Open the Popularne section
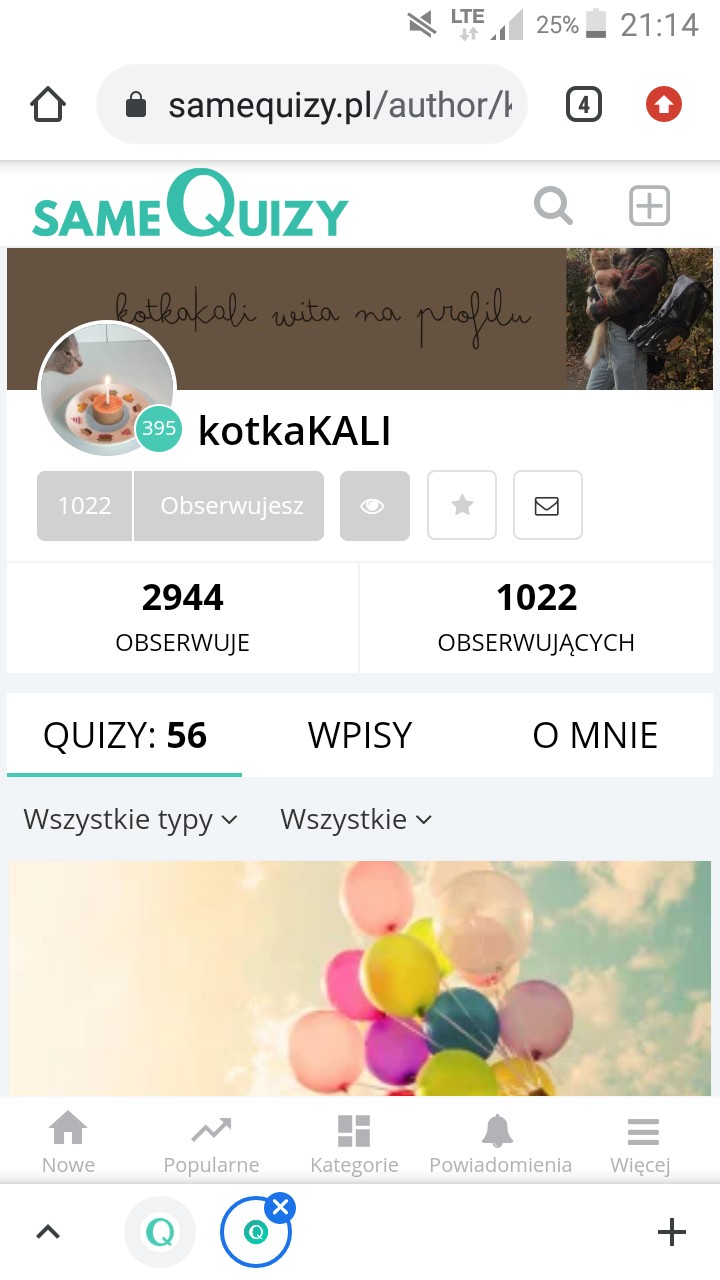 211,1144
